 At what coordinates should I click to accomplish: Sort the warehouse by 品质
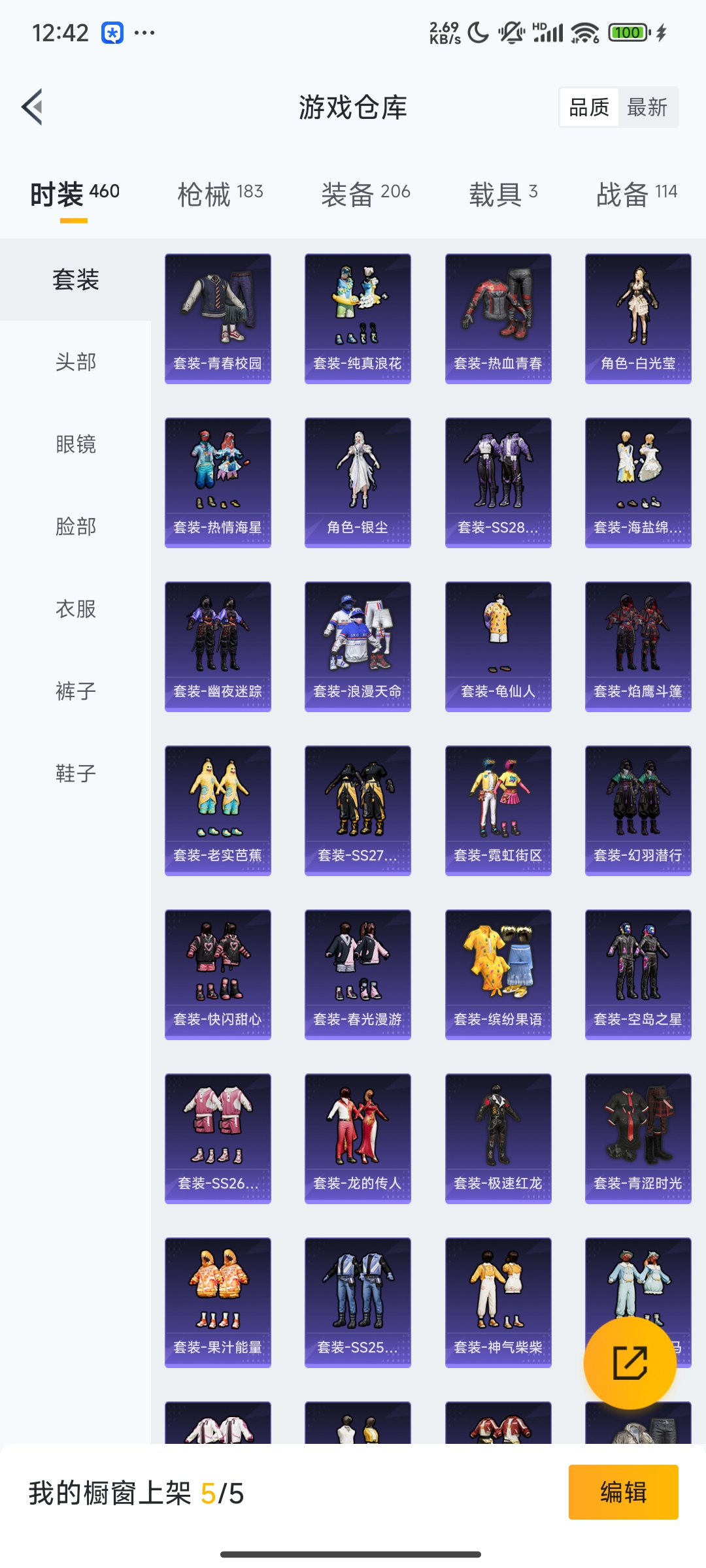pos(589,107)
